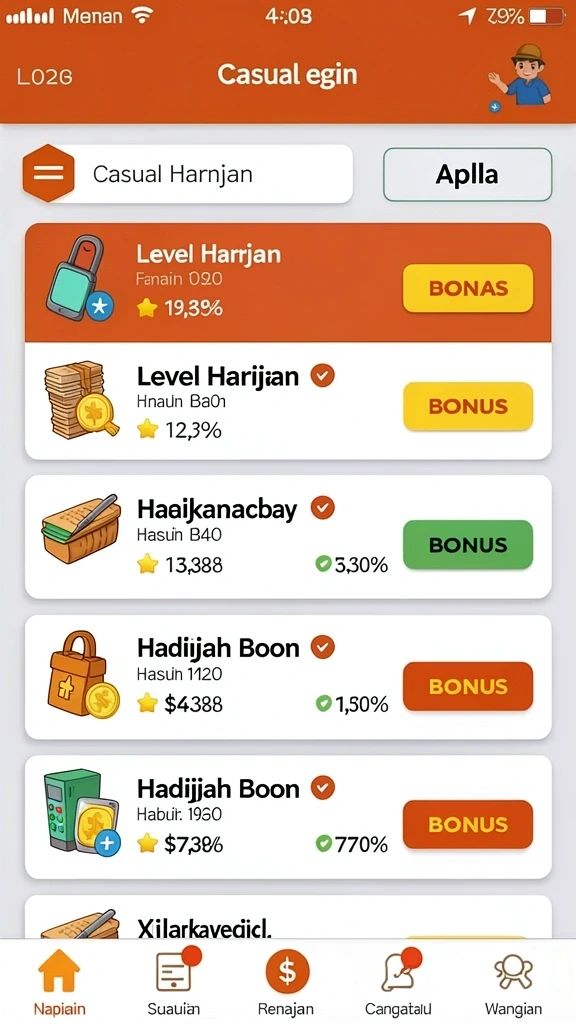Tap the yellow BONUS button with 12,3%
This screenshot has height=1024, width=576.
468,406
